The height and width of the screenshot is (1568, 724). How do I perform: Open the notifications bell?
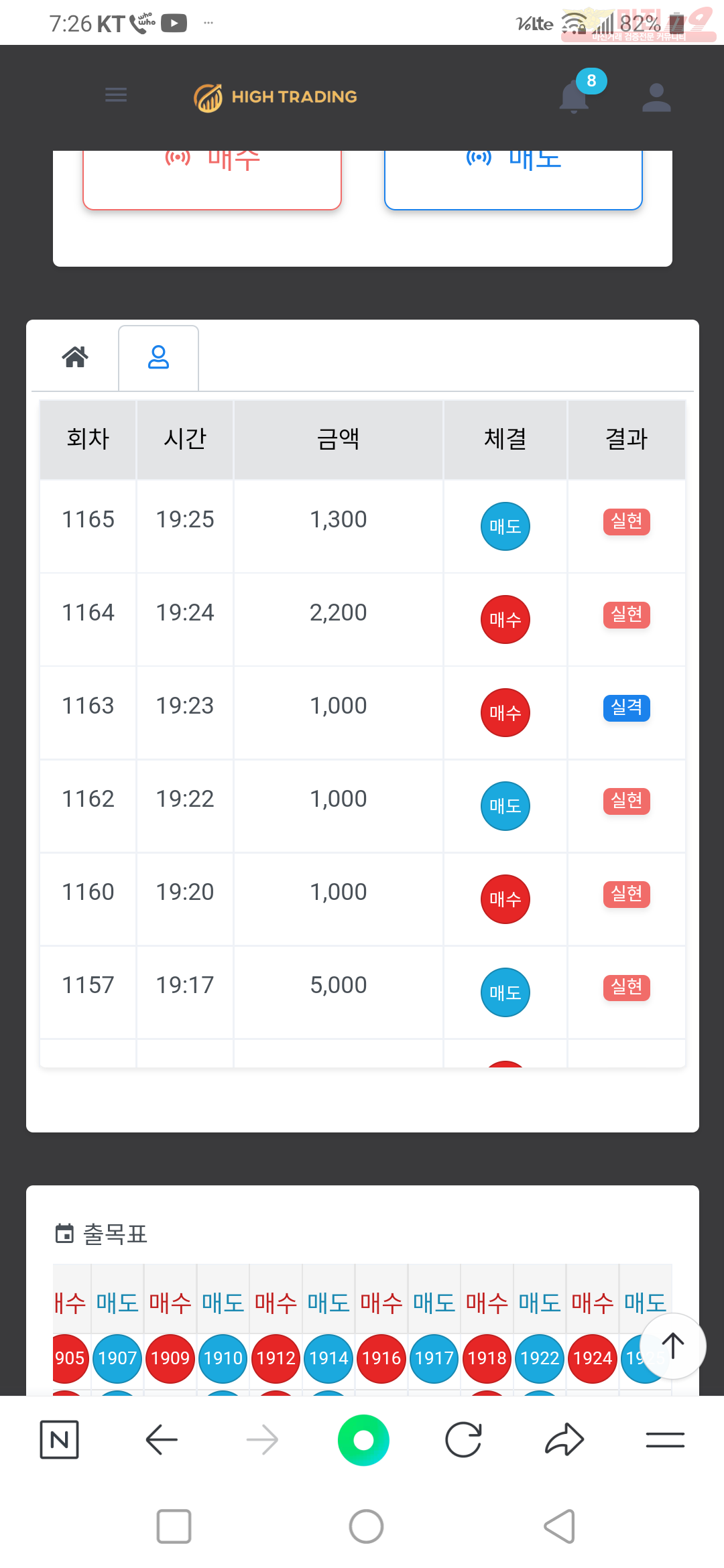(575, 96)
